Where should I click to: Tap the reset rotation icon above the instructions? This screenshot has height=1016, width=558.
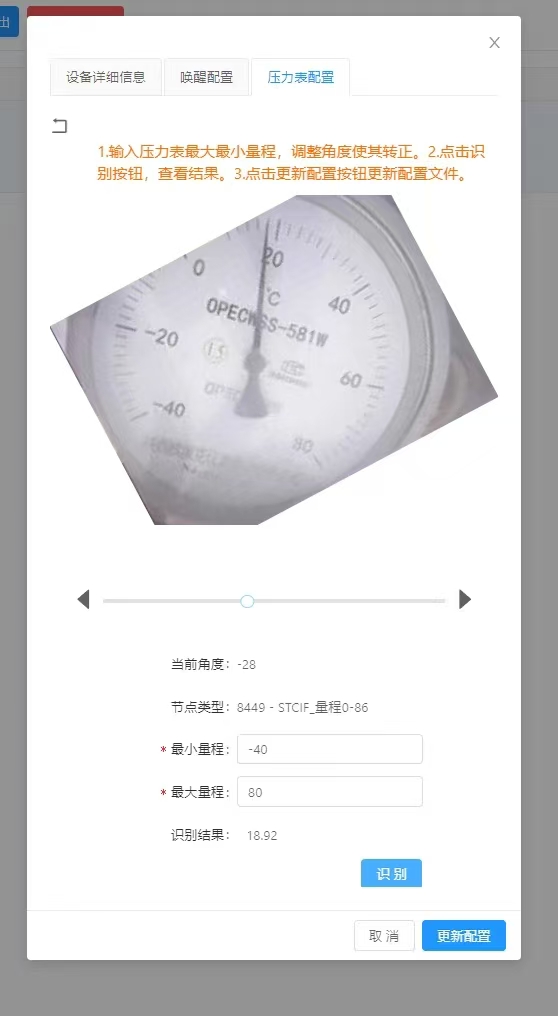click(60, 126)
